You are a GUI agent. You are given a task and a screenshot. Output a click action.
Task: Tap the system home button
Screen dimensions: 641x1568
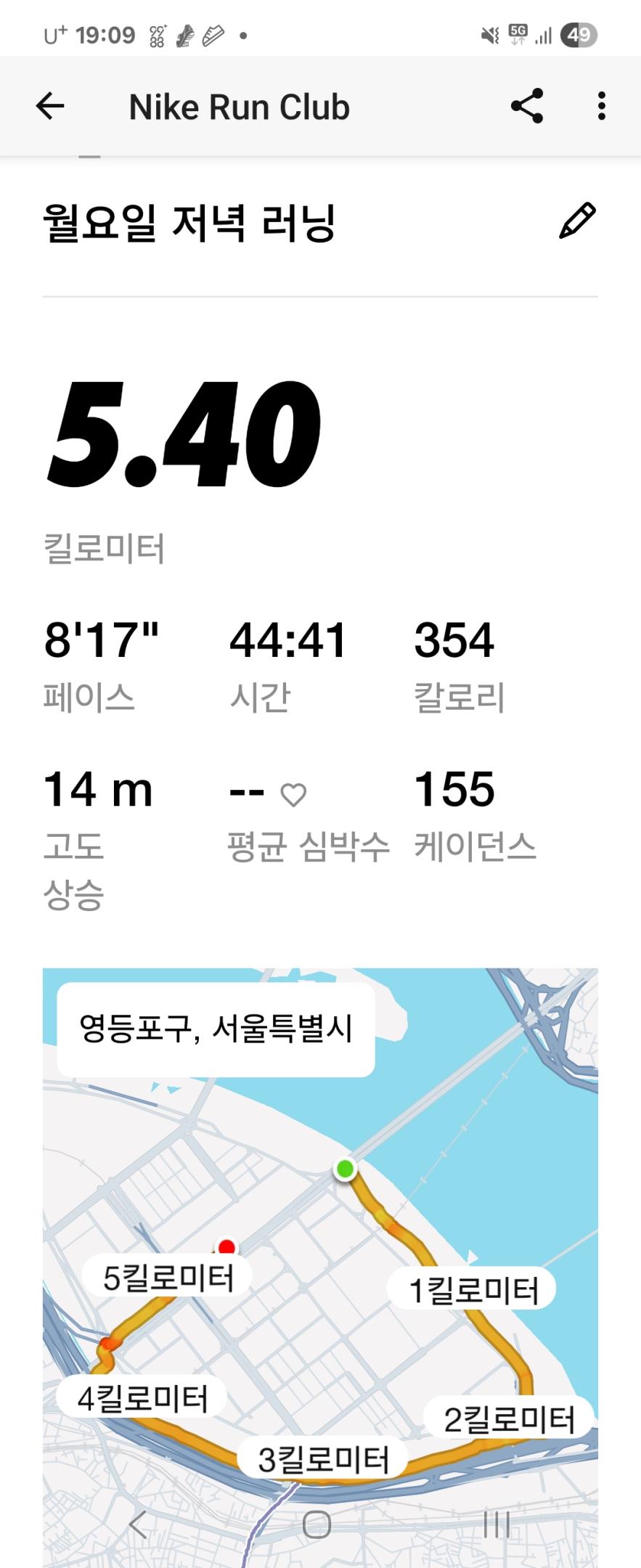click(317, 1524)
